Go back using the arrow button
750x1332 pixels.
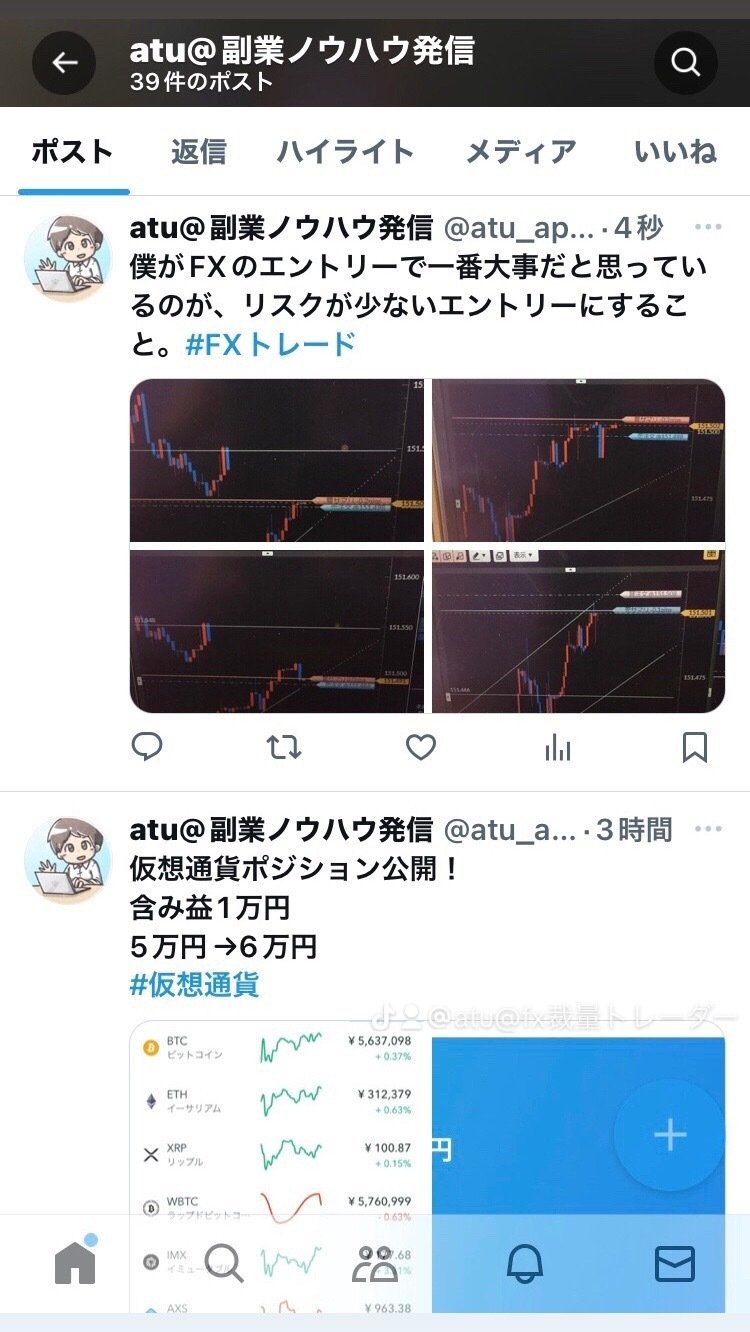click(x=63, y=62)
